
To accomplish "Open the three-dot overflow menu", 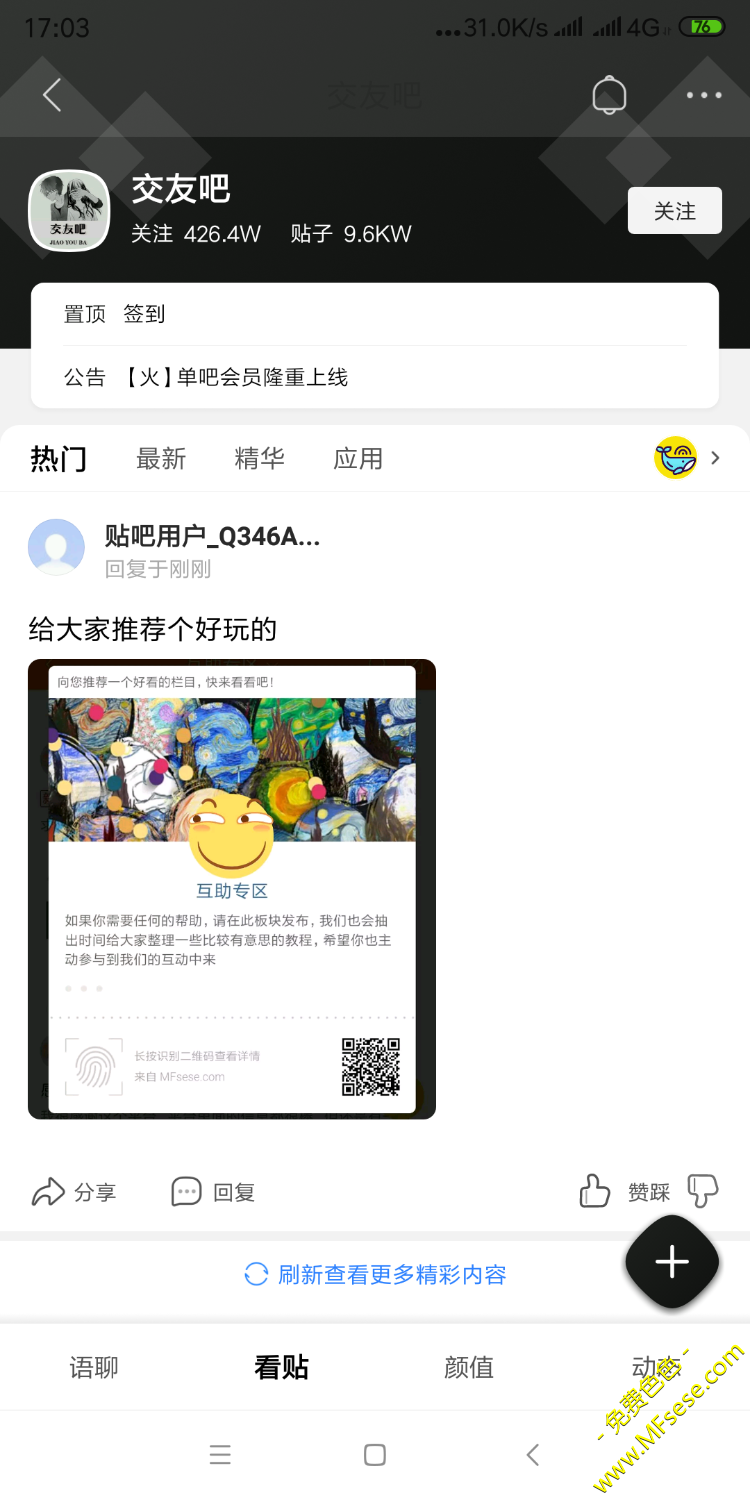I will 704,95.
